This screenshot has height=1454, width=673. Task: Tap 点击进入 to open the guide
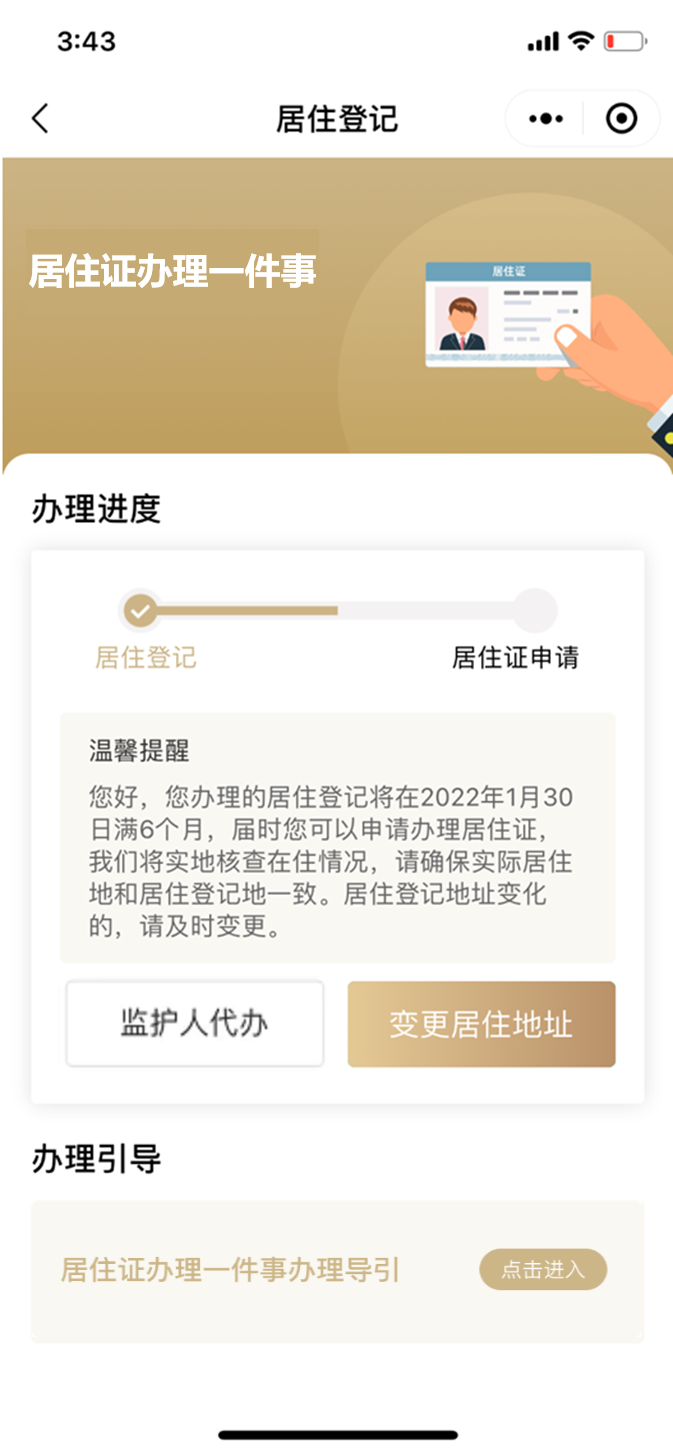pos(543,1270)
